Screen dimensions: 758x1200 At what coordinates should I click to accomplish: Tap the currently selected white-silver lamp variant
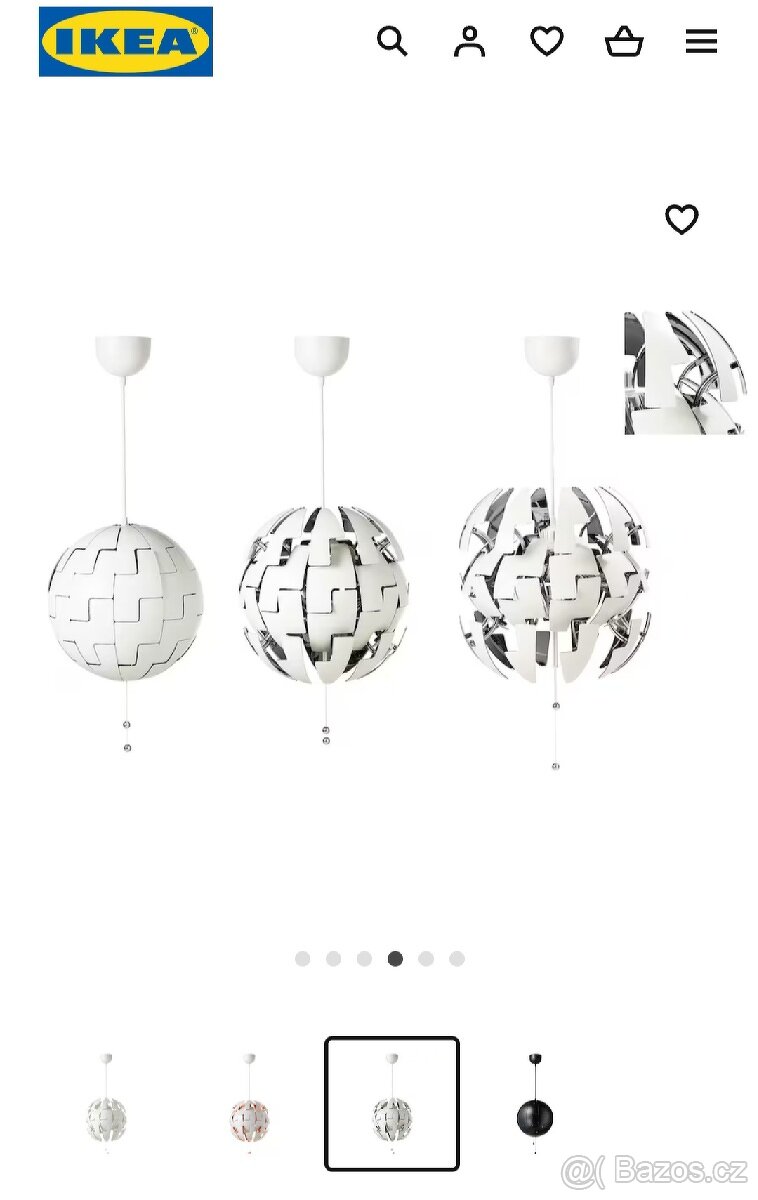click(x=392, y=1104)
